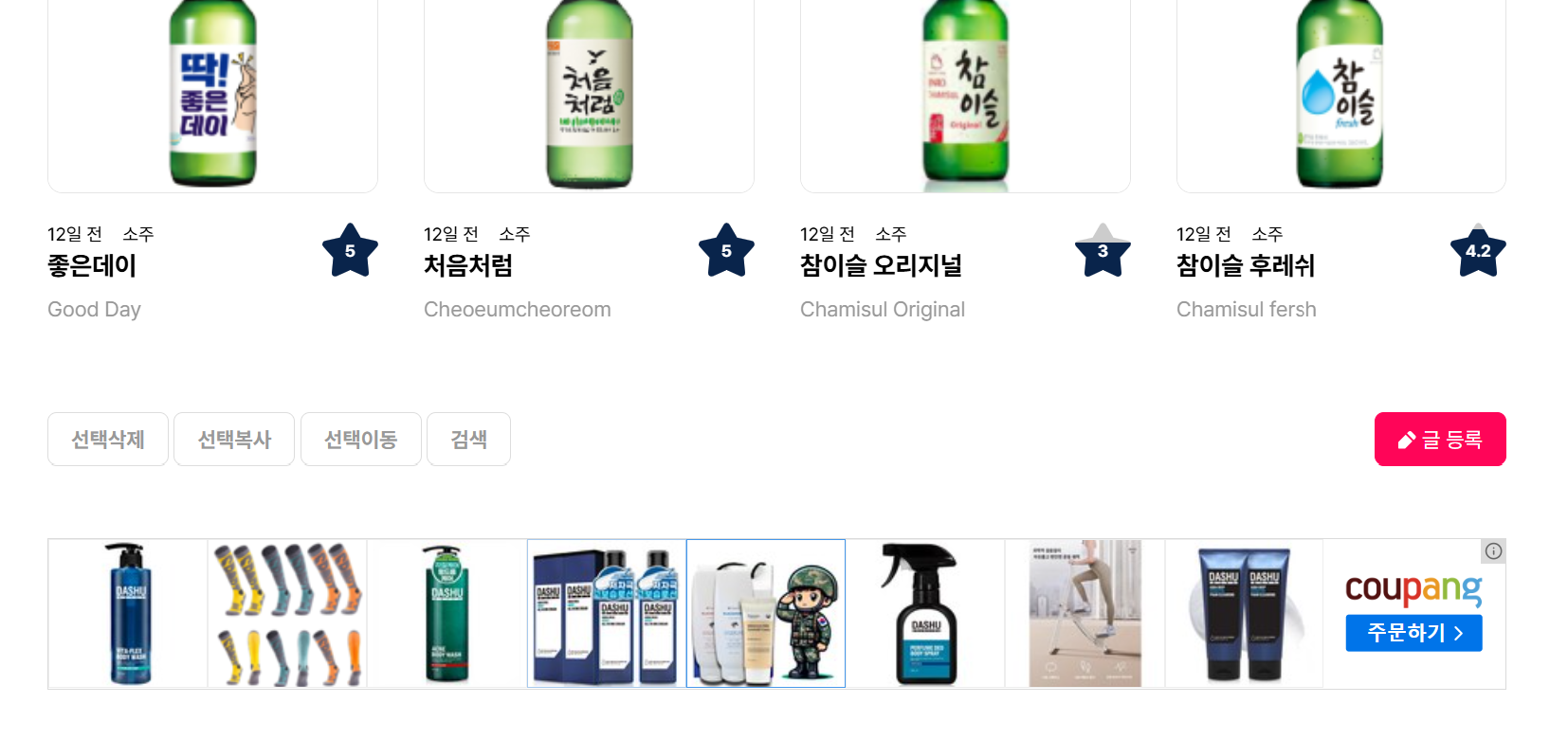The height and width of the screenshot is (739, 1568).
Task: Tap the 선택이동 button
Action: pyautogui.click(x=360, y=440)
